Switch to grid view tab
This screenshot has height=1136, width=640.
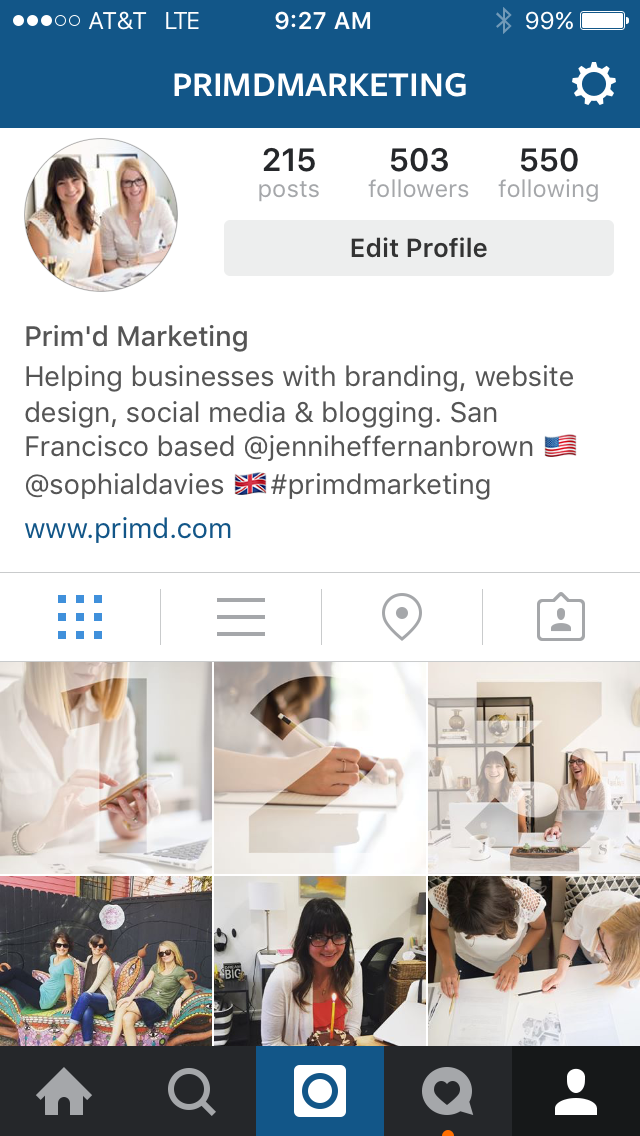pyautogui.click(x=80, y=617)
